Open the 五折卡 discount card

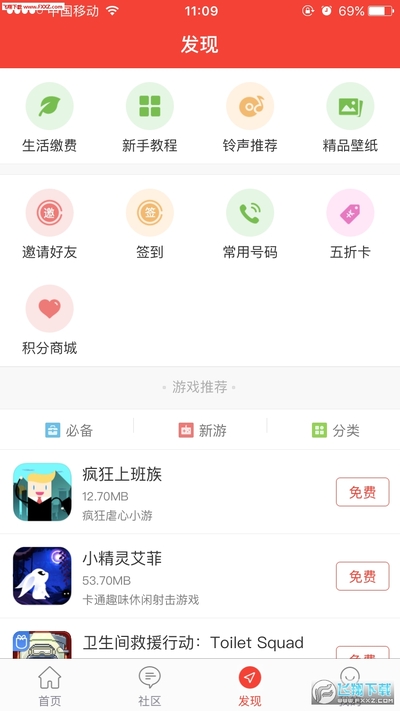350,224
